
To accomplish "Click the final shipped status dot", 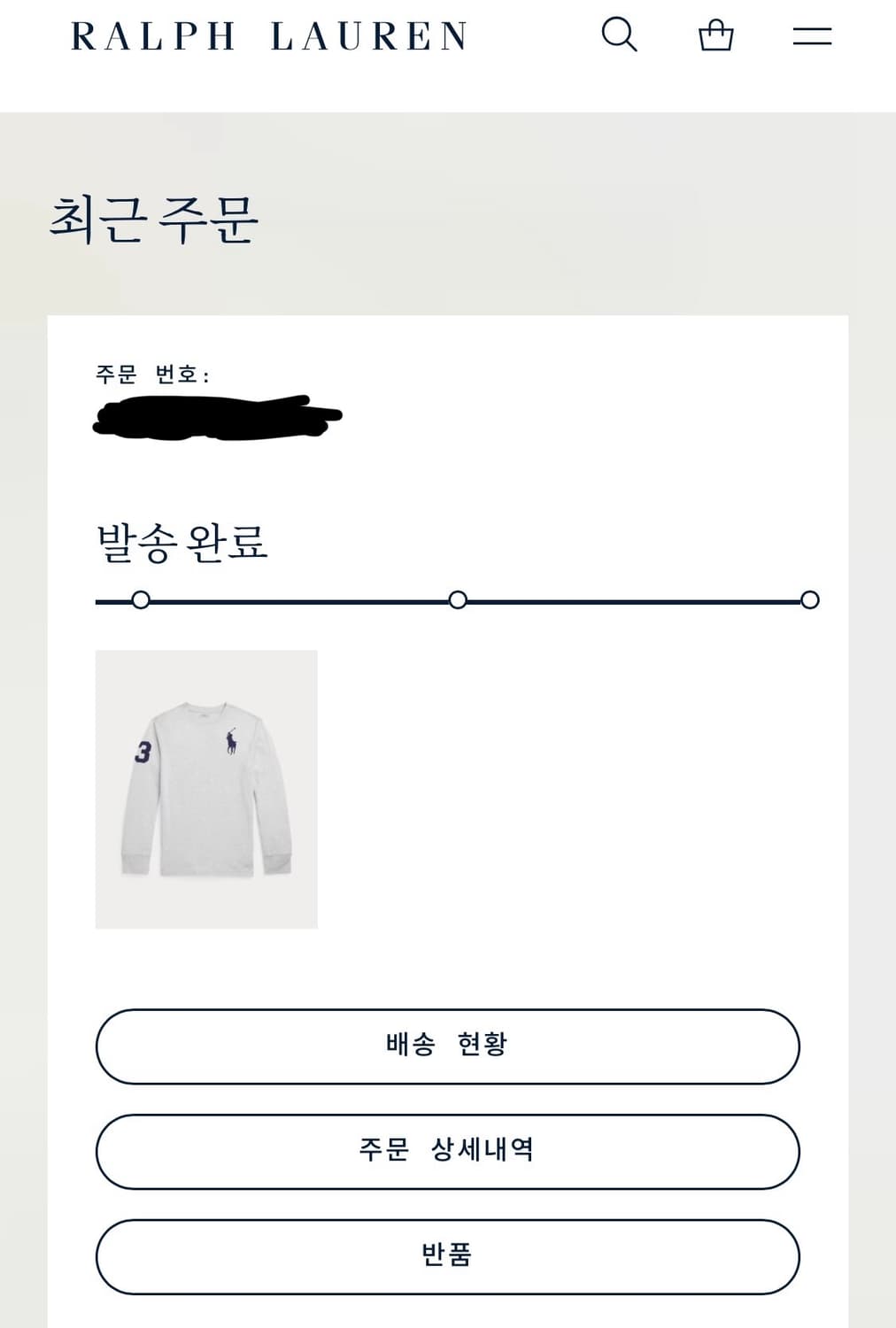I will coord(811,600).
